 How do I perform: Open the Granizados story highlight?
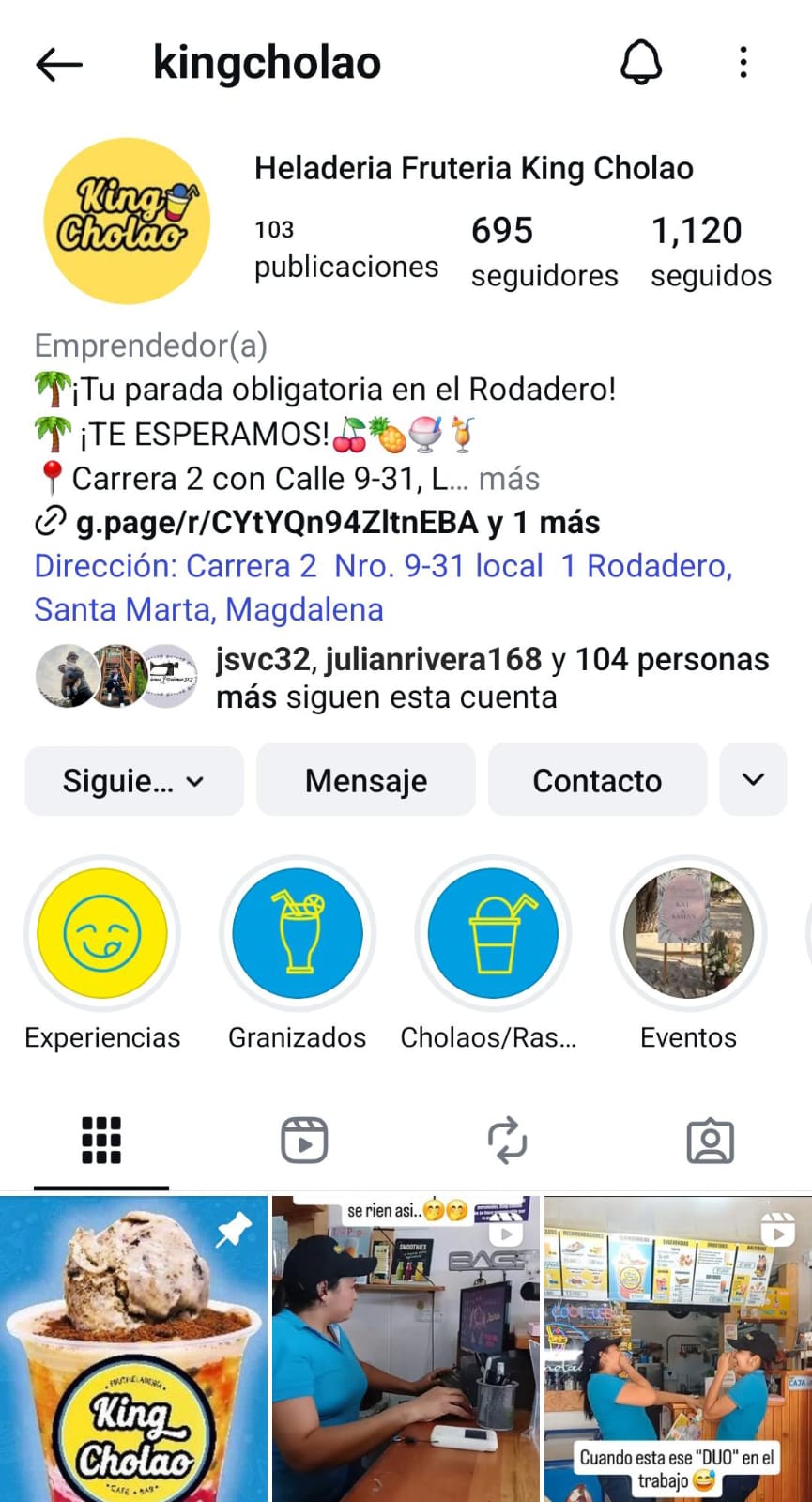(x=298, y=934)
